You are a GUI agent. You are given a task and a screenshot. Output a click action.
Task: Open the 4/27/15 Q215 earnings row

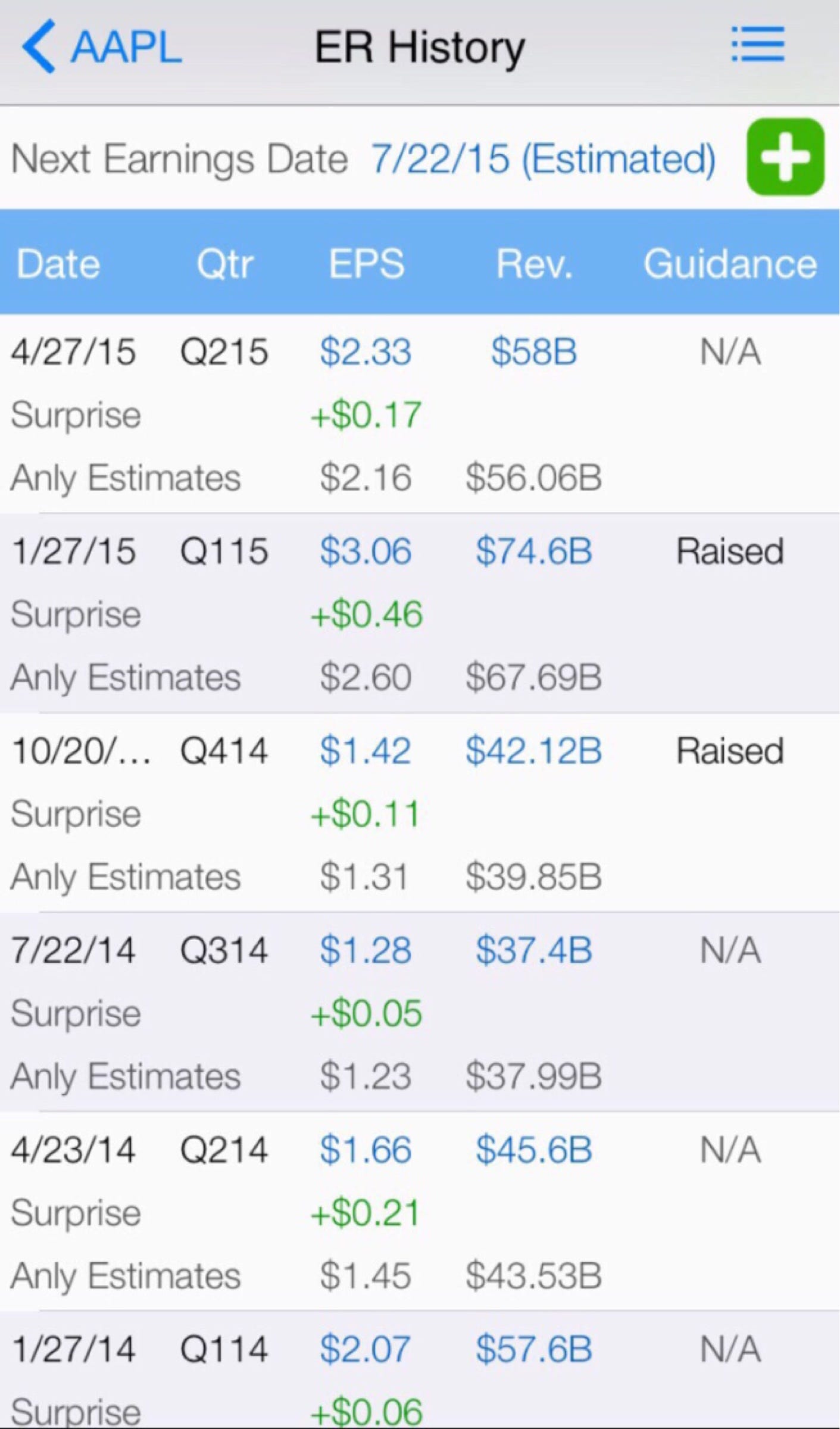420,413
